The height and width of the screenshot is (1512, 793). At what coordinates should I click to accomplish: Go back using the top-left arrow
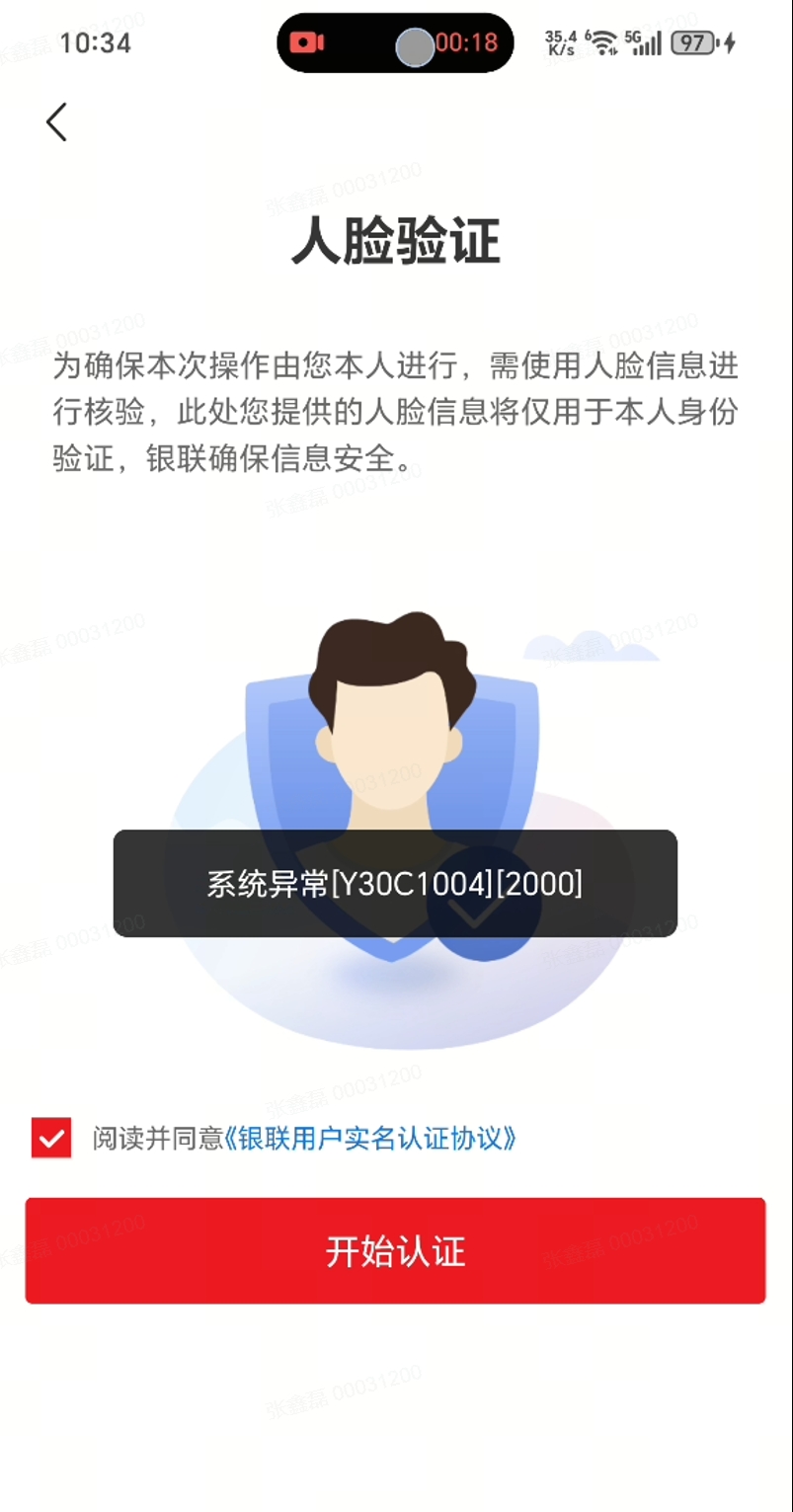pyautogui.click(x=56, y=122)
